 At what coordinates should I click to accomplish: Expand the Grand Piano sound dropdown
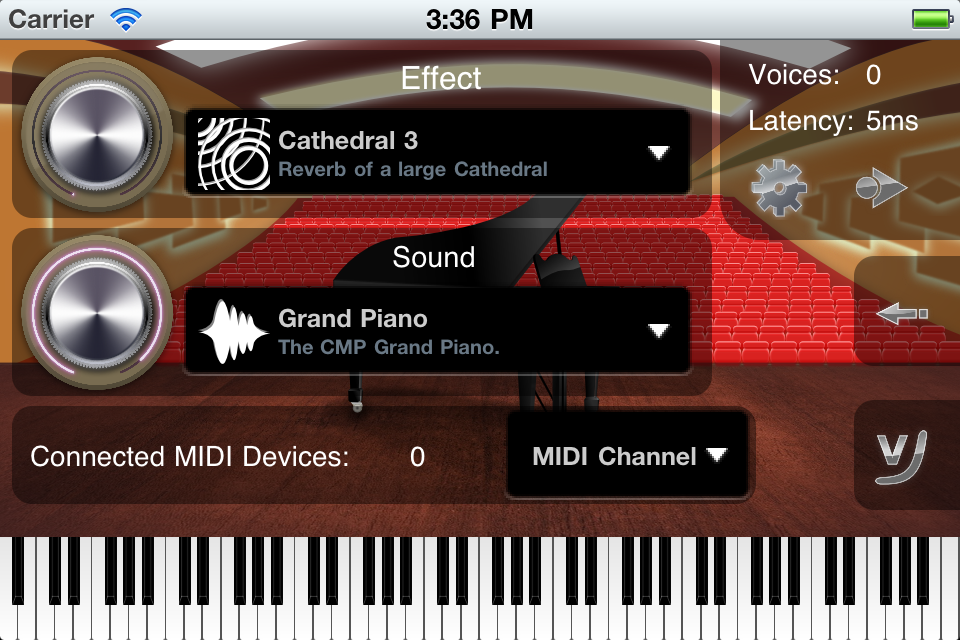tap(438, 331)
